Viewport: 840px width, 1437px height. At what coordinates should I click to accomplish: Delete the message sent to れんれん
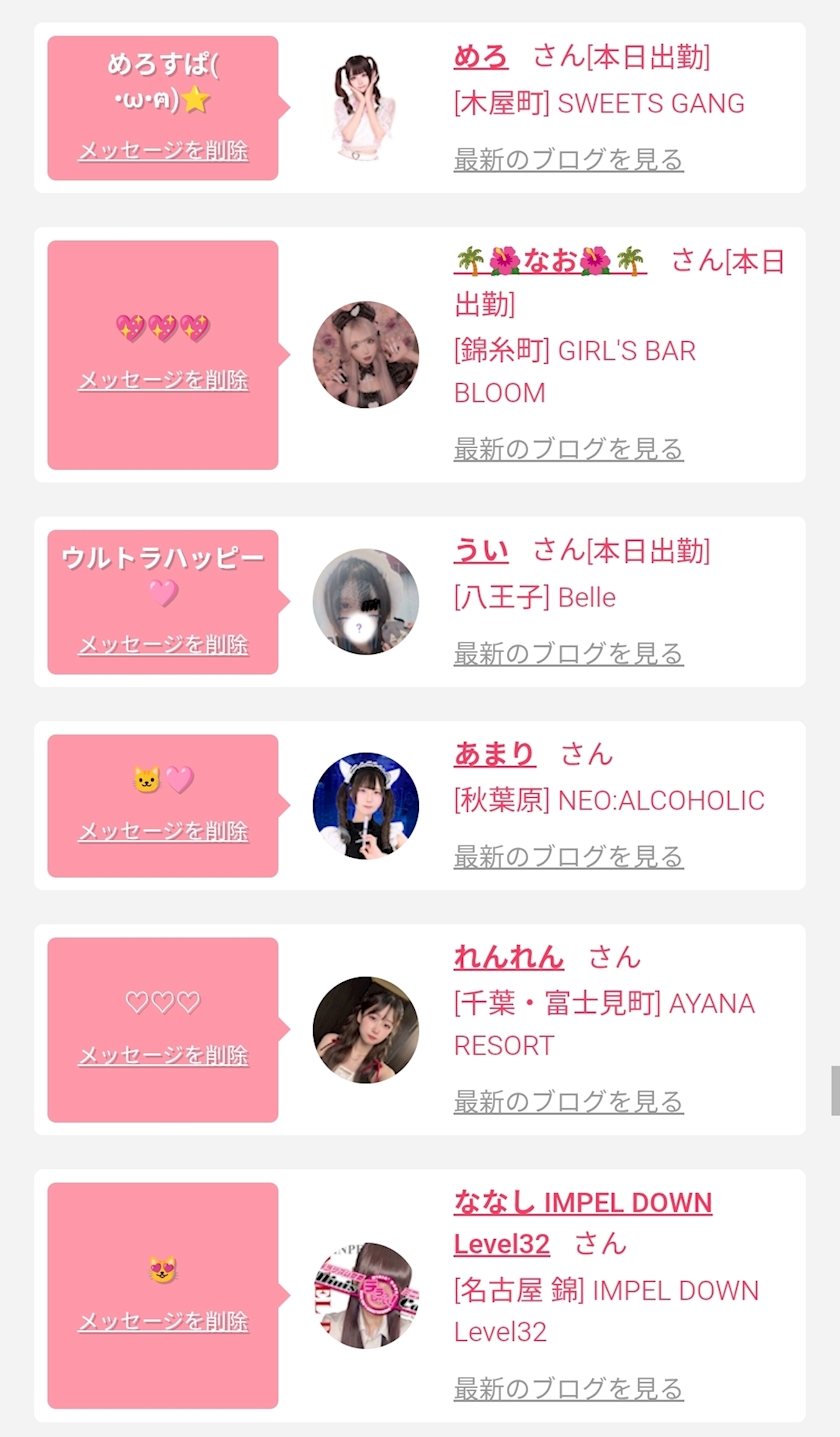(x=163, y=1055)
